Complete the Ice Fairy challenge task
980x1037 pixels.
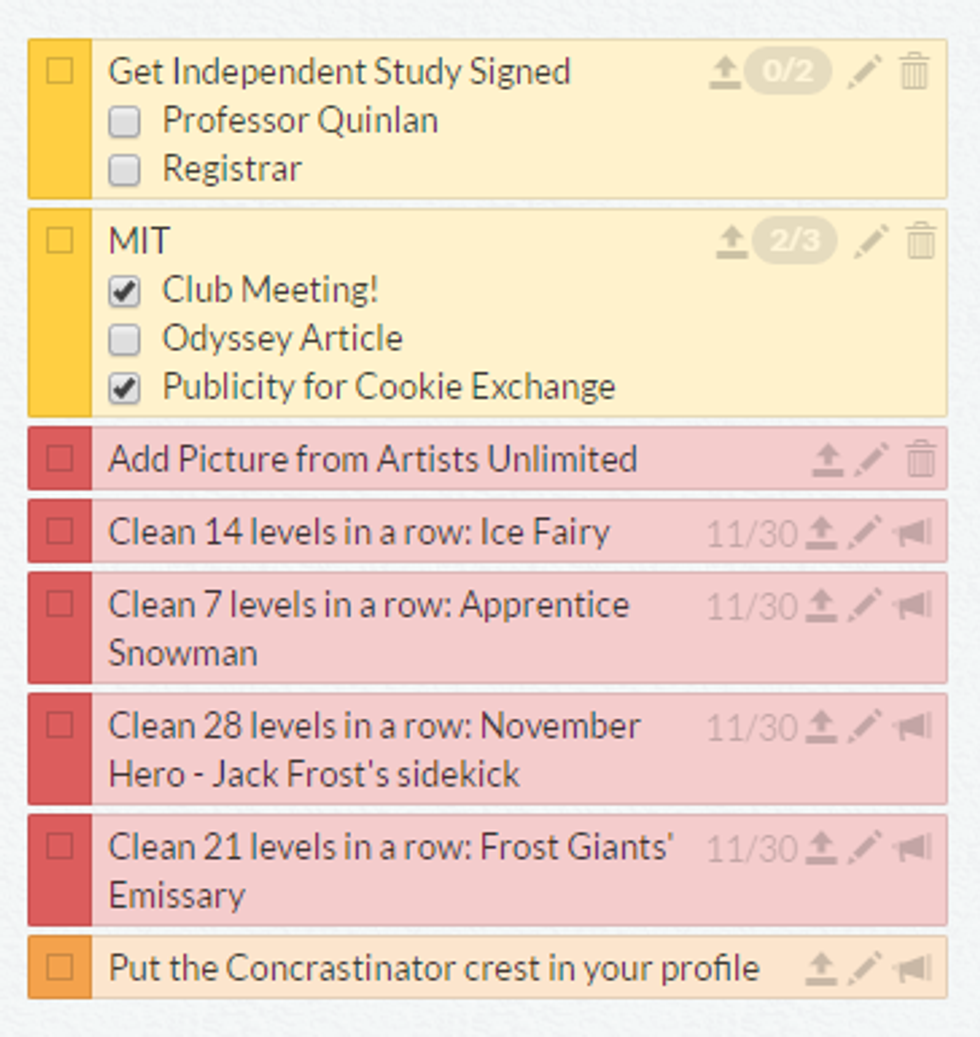pos(60,530)
